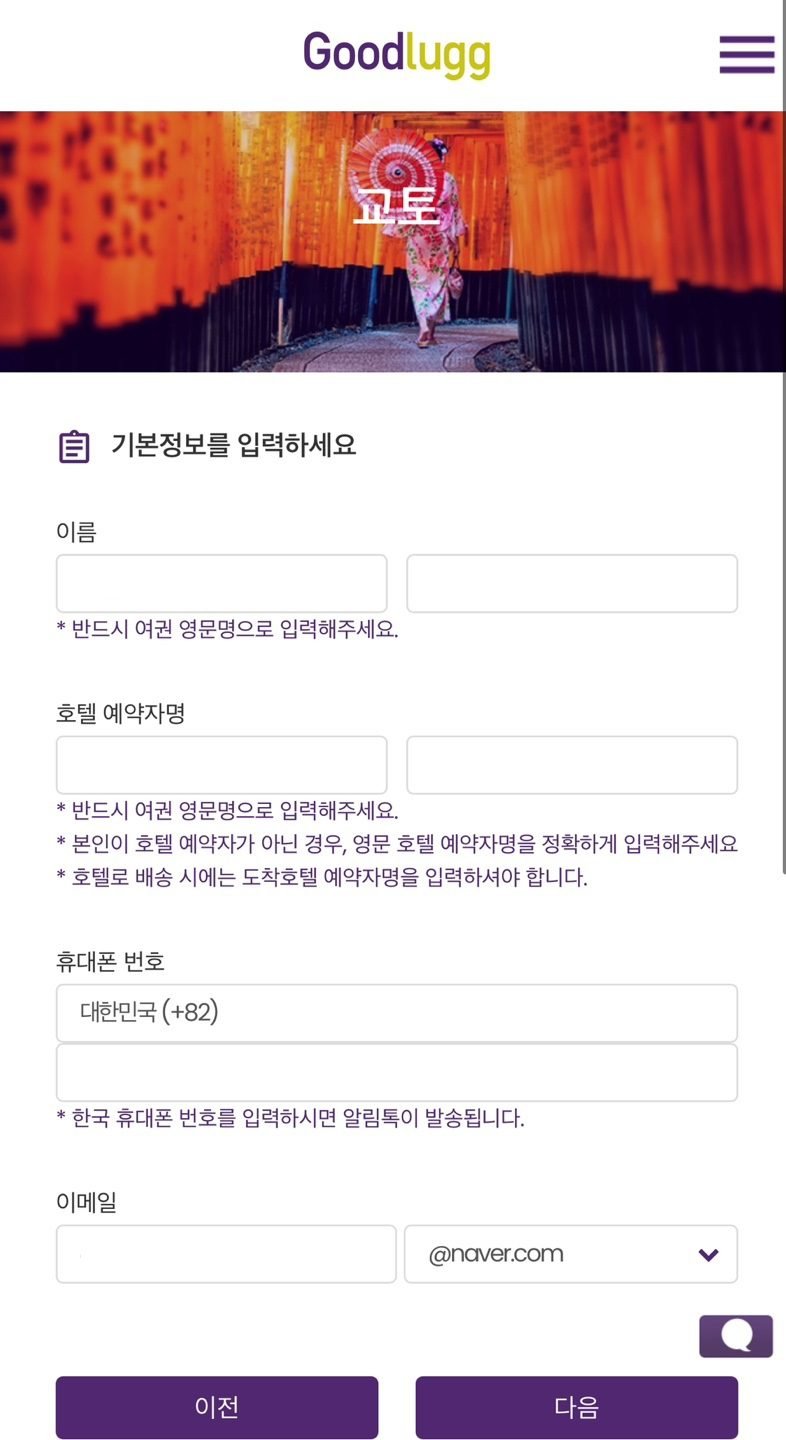
Task: Focus the mobile phone number field
Action: [x=396, y=1072]
